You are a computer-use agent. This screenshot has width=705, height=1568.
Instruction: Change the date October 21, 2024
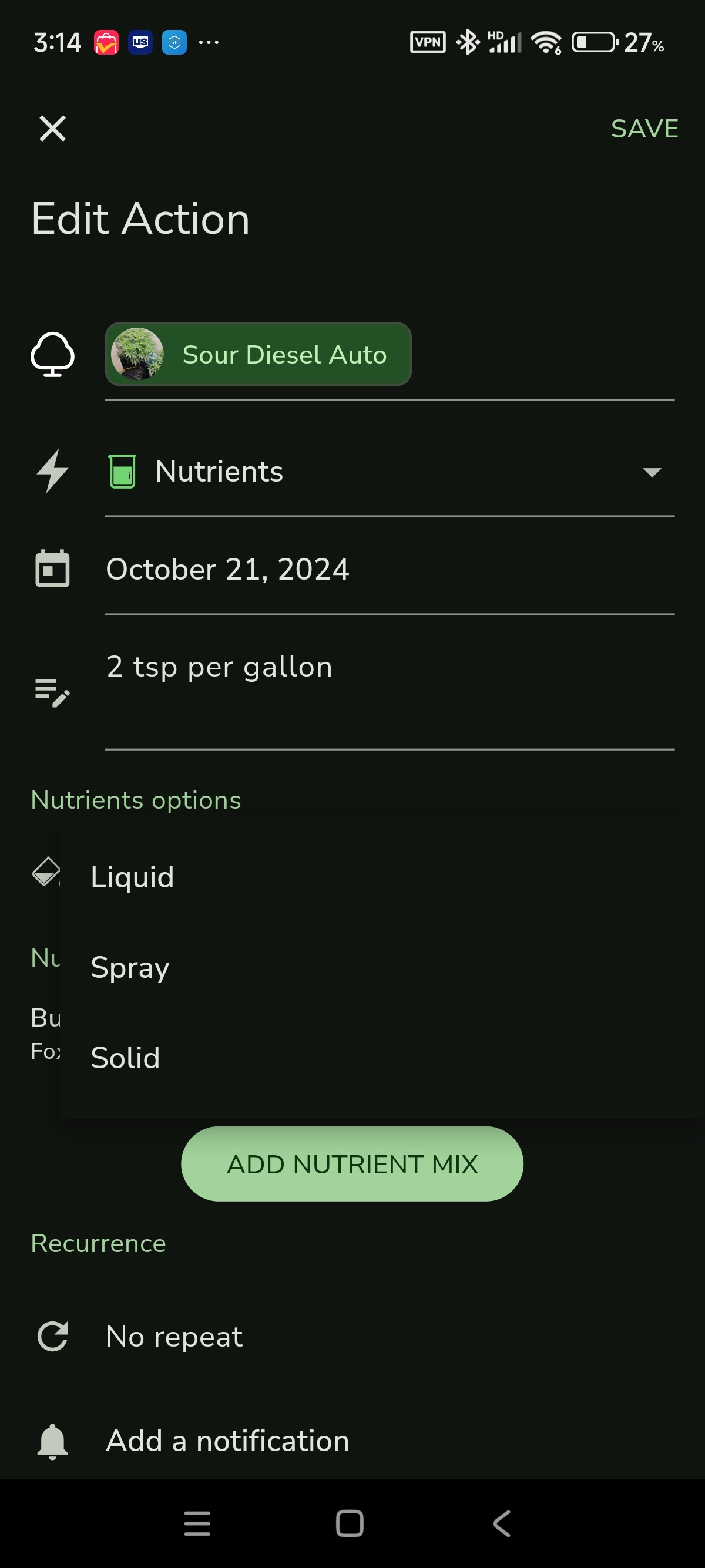tap(390, 569)
